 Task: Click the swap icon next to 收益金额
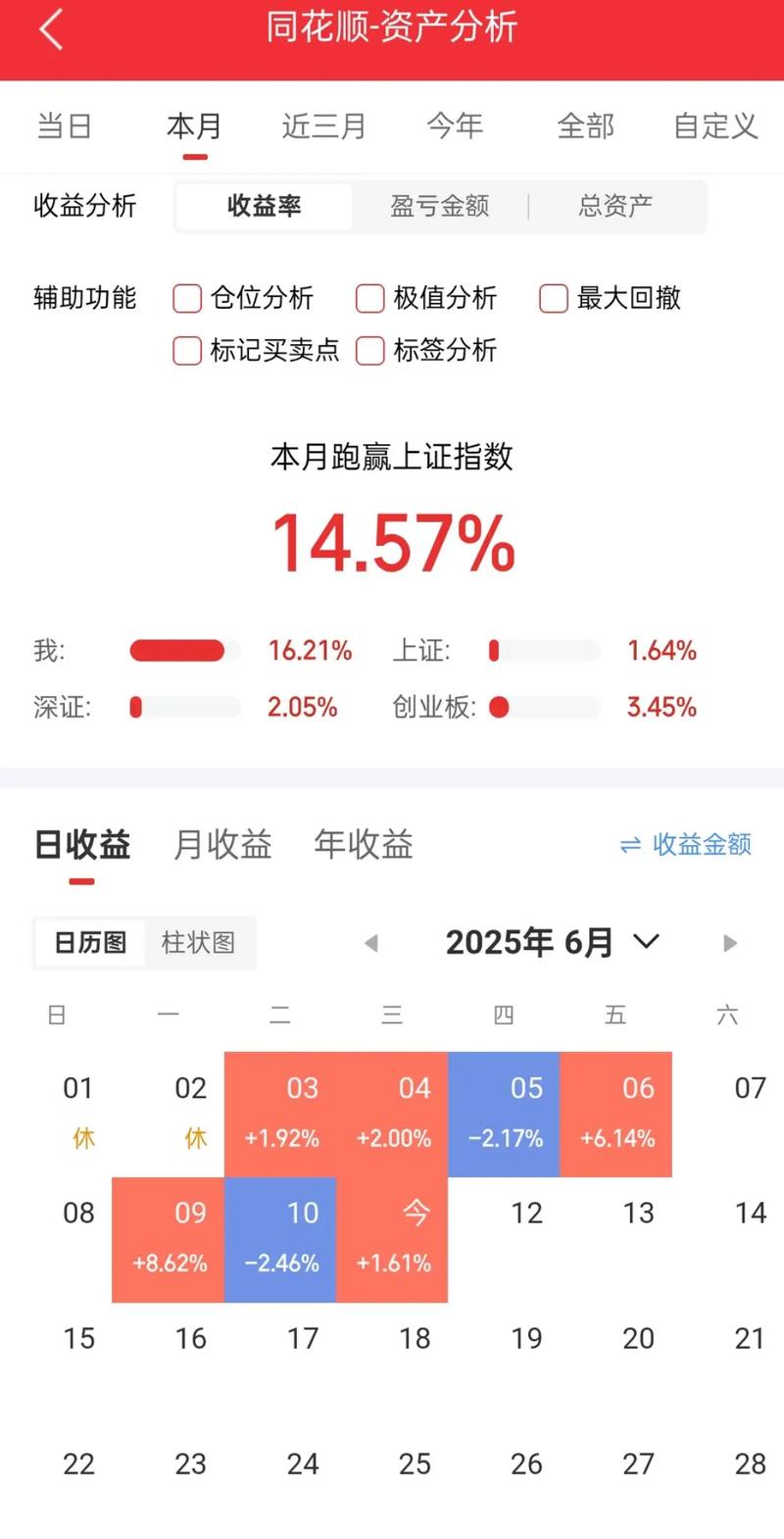[633, 845]
